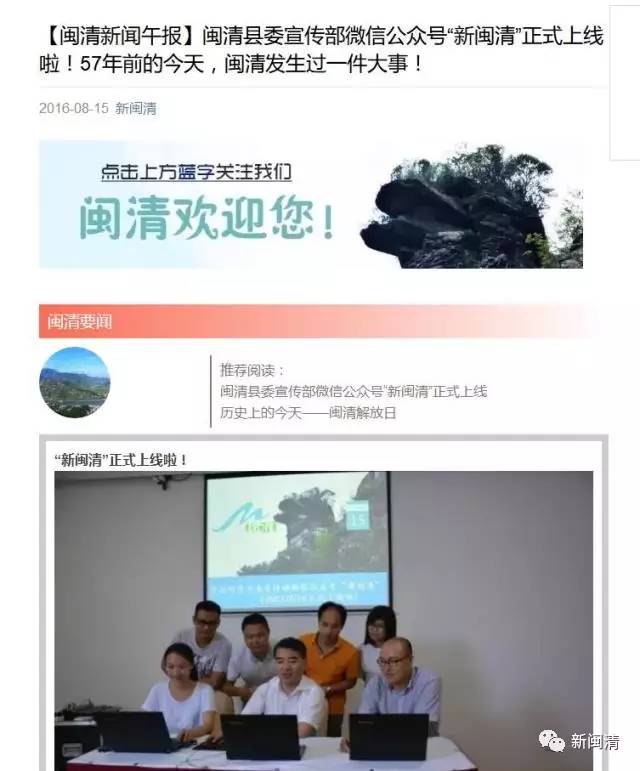The image size is (640, 771).
Task: Open the 新闽清 account link beside the date
Action: click(135, 108)
